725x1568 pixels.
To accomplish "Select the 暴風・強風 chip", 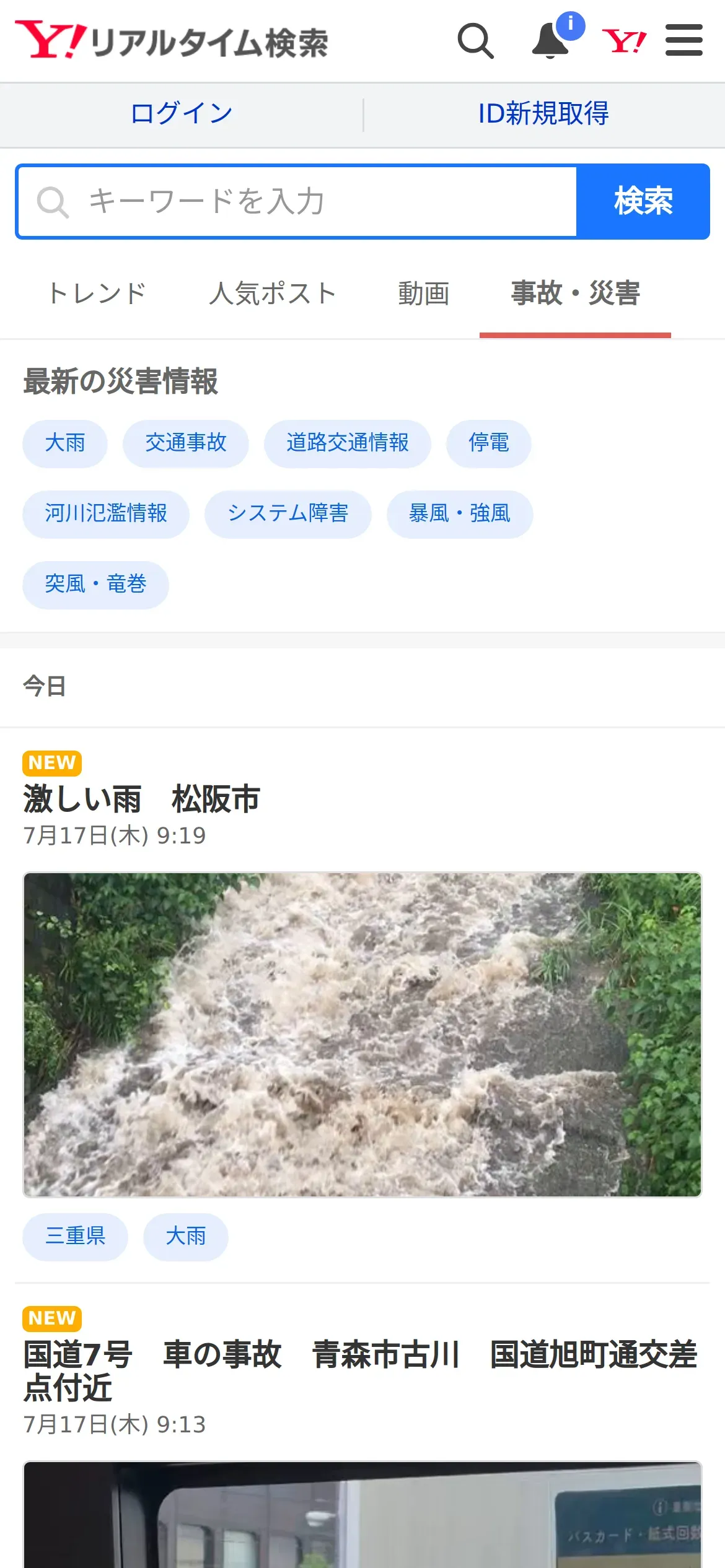I will (x=459, y=514).
